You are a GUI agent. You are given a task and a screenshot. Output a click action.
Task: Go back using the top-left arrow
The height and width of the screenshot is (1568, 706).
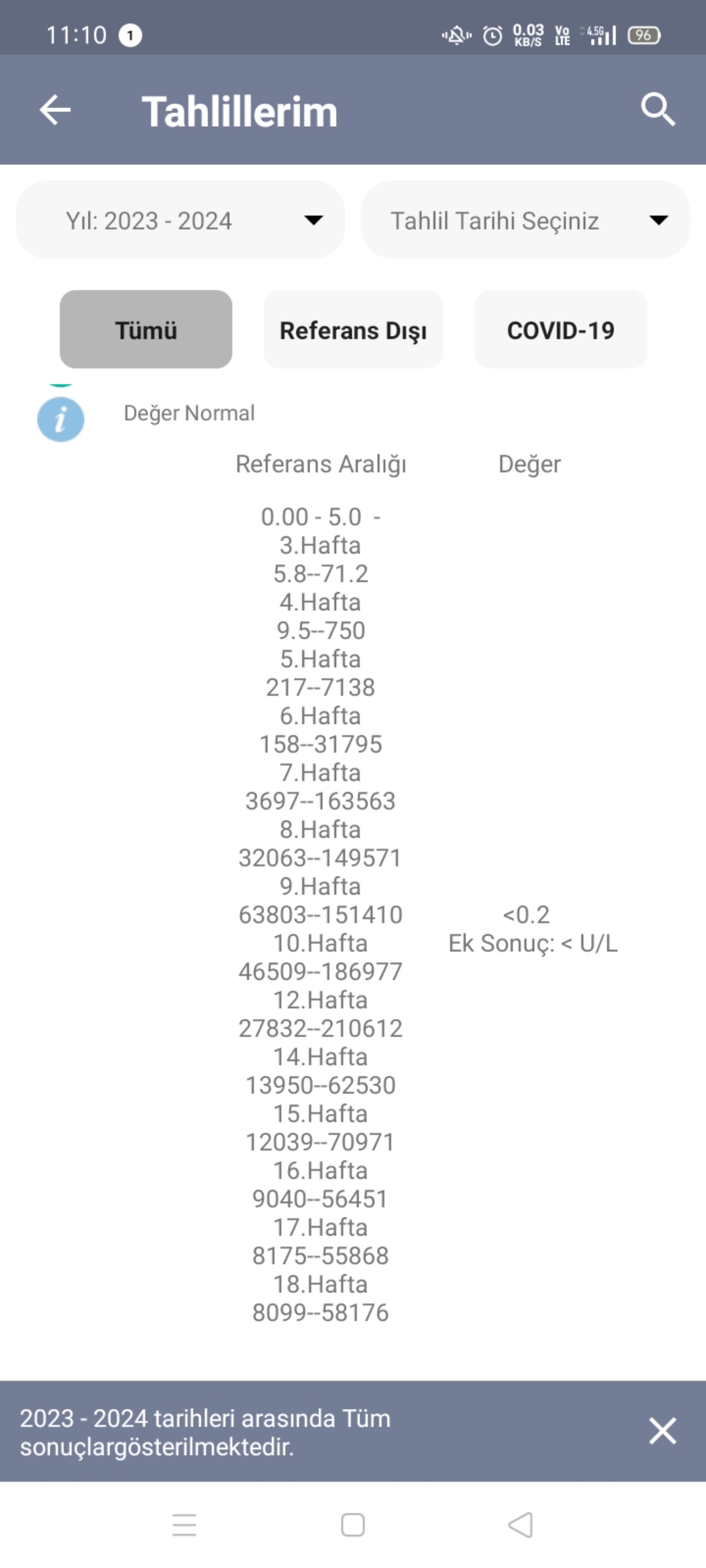(55, 110)
